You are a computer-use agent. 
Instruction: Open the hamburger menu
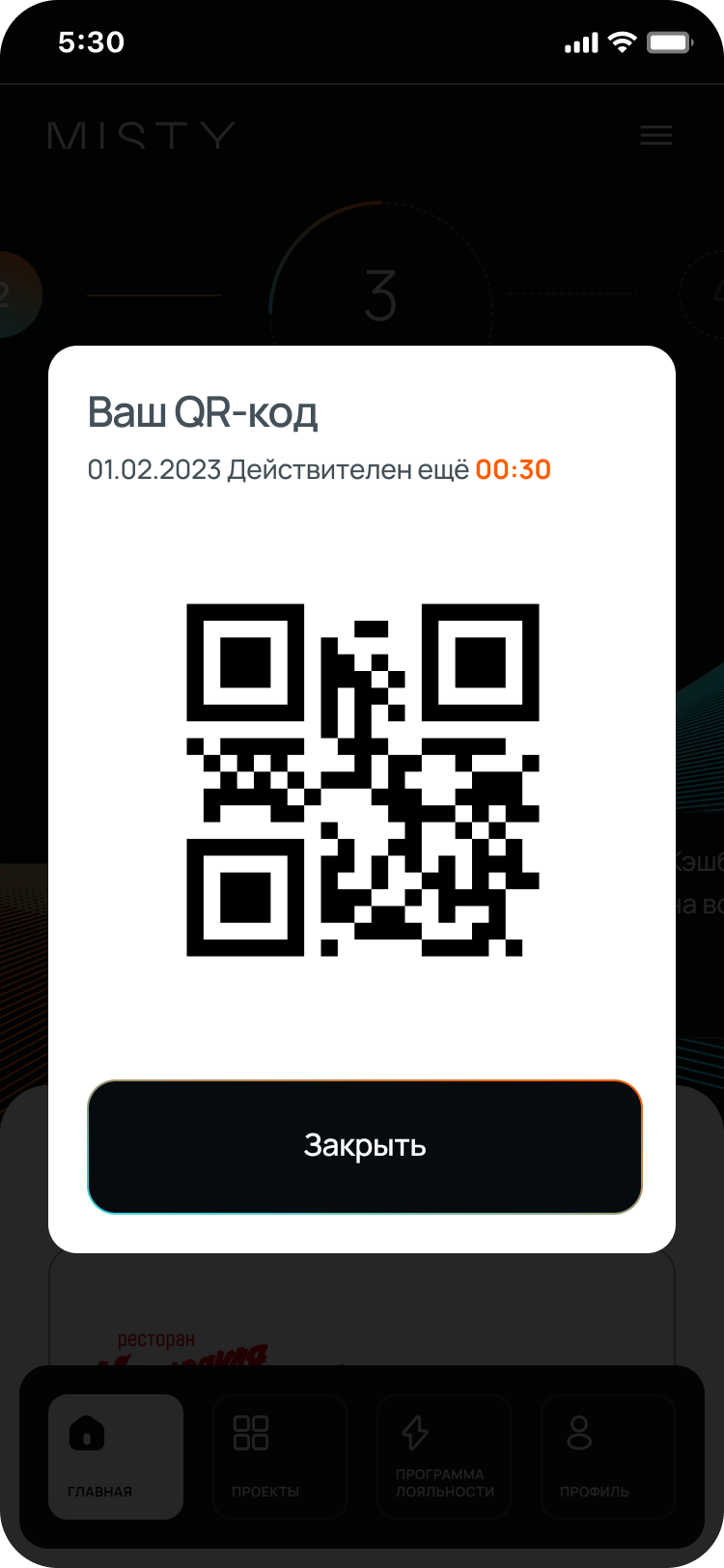coord(656,135)
